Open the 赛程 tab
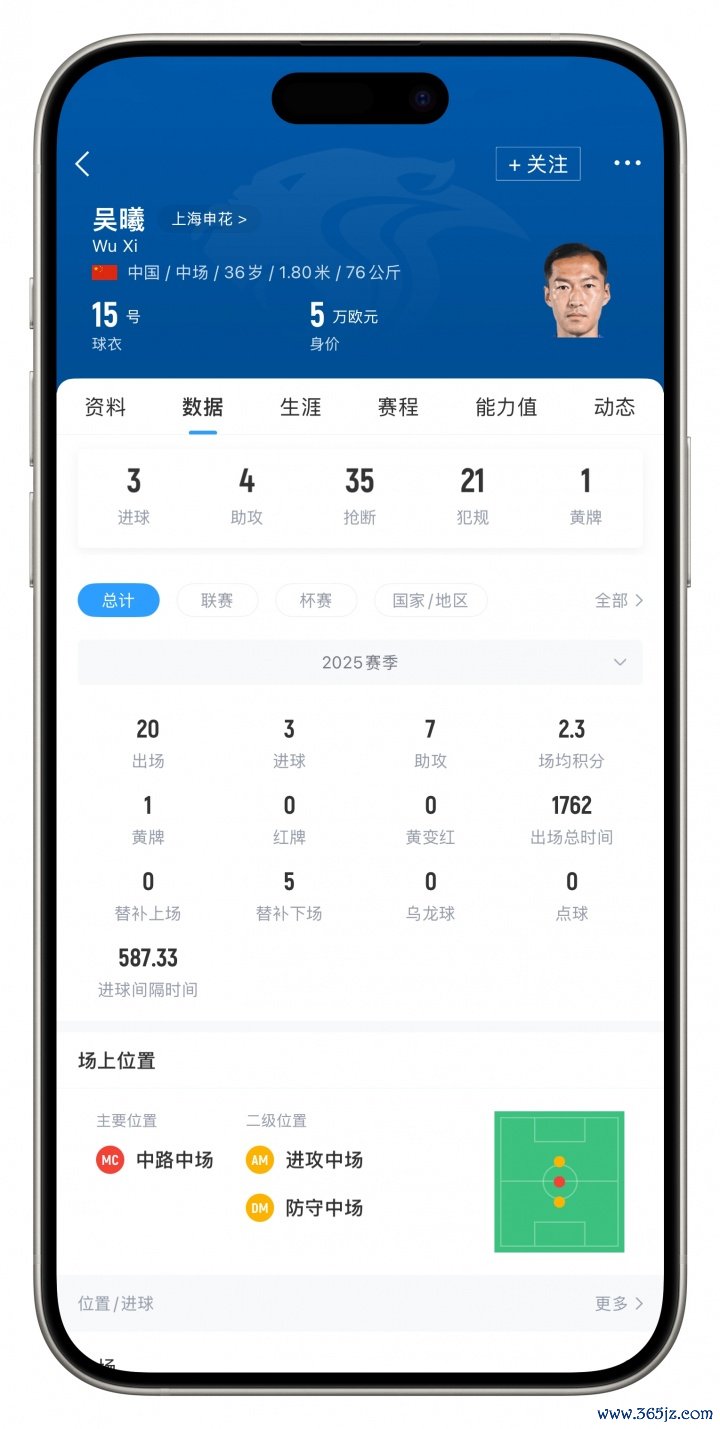The width and height of the screenshot is (720, 1429). (398, 407)
